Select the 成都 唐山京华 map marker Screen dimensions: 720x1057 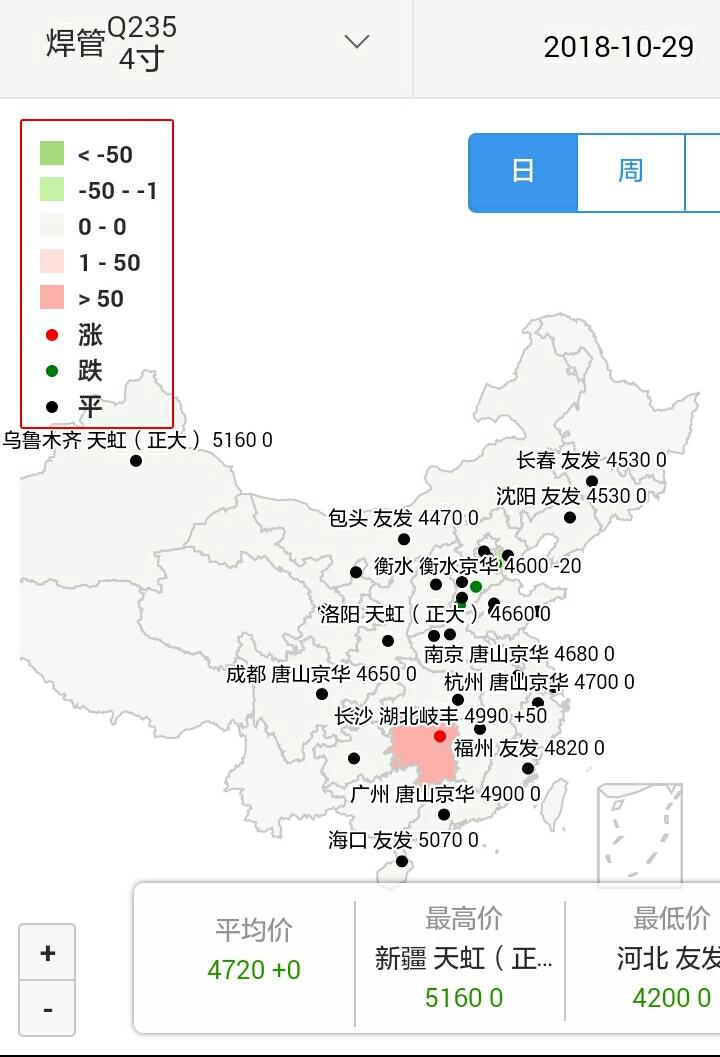click(322, 694)
